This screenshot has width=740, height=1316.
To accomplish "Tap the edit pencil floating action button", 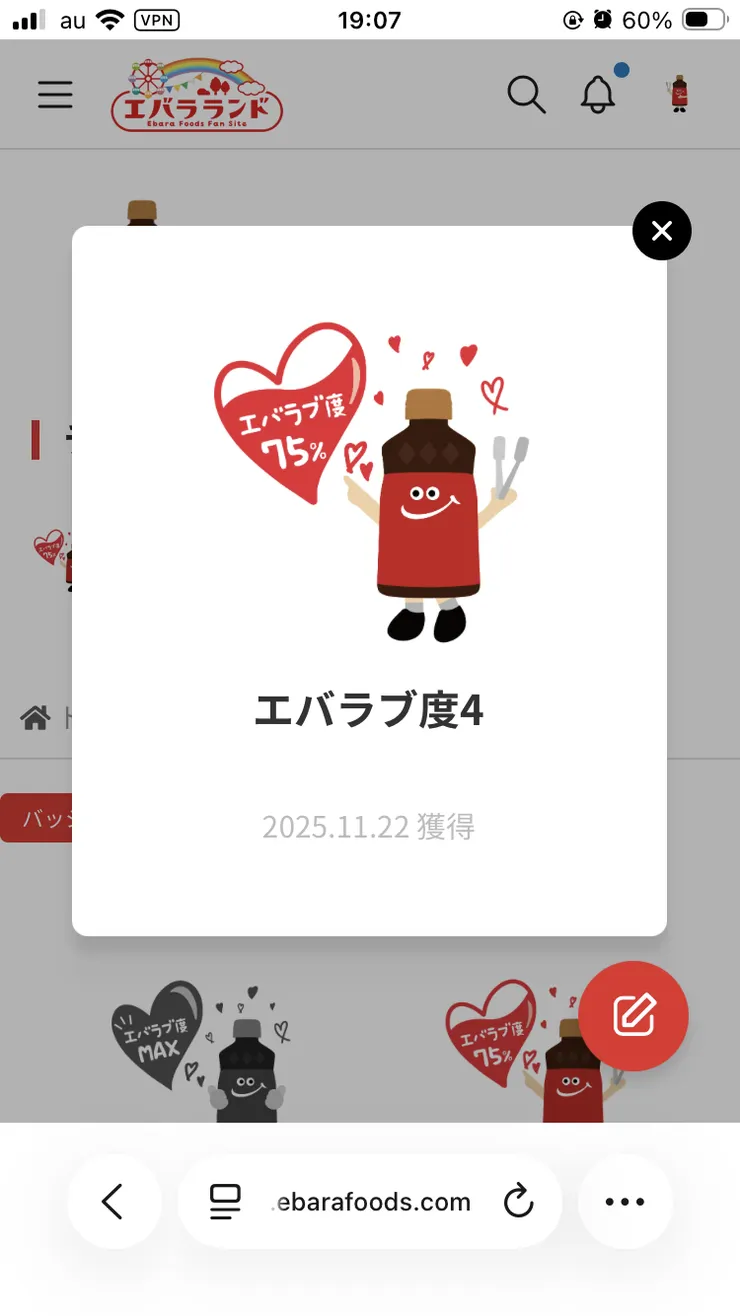I will tap(634, 1016).
